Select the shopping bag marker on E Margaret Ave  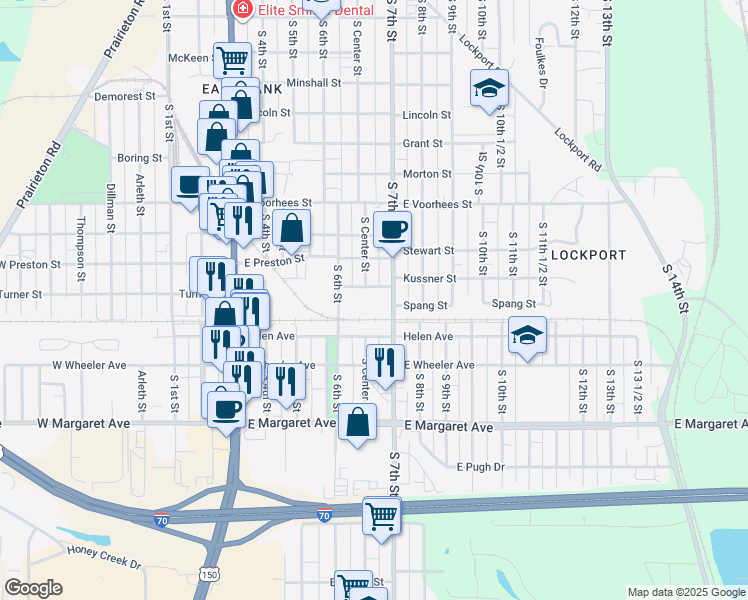pyautogui.click(x=357, y=421)
